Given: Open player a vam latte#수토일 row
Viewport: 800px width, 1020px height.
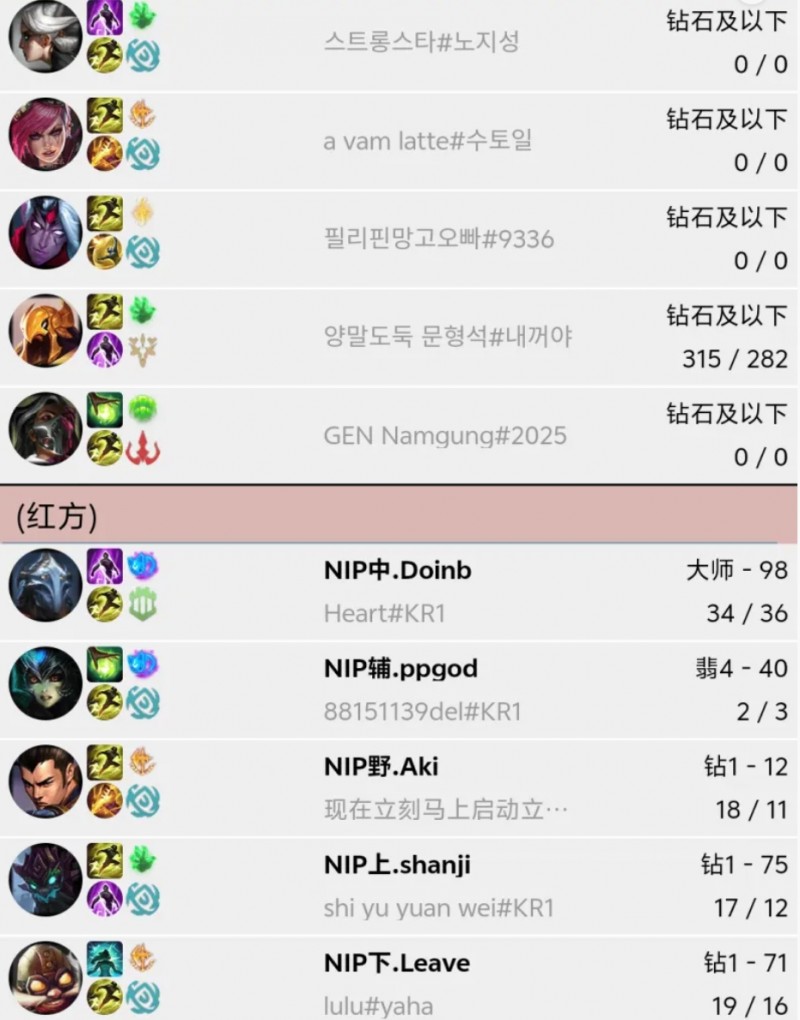Looking at the screenshot, I should [427, 141].
